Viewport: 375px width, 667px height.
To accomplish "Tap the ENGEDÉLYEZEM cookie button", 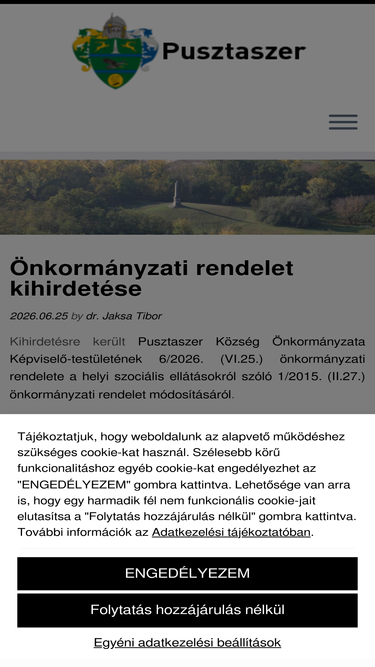I will (187, 573).
